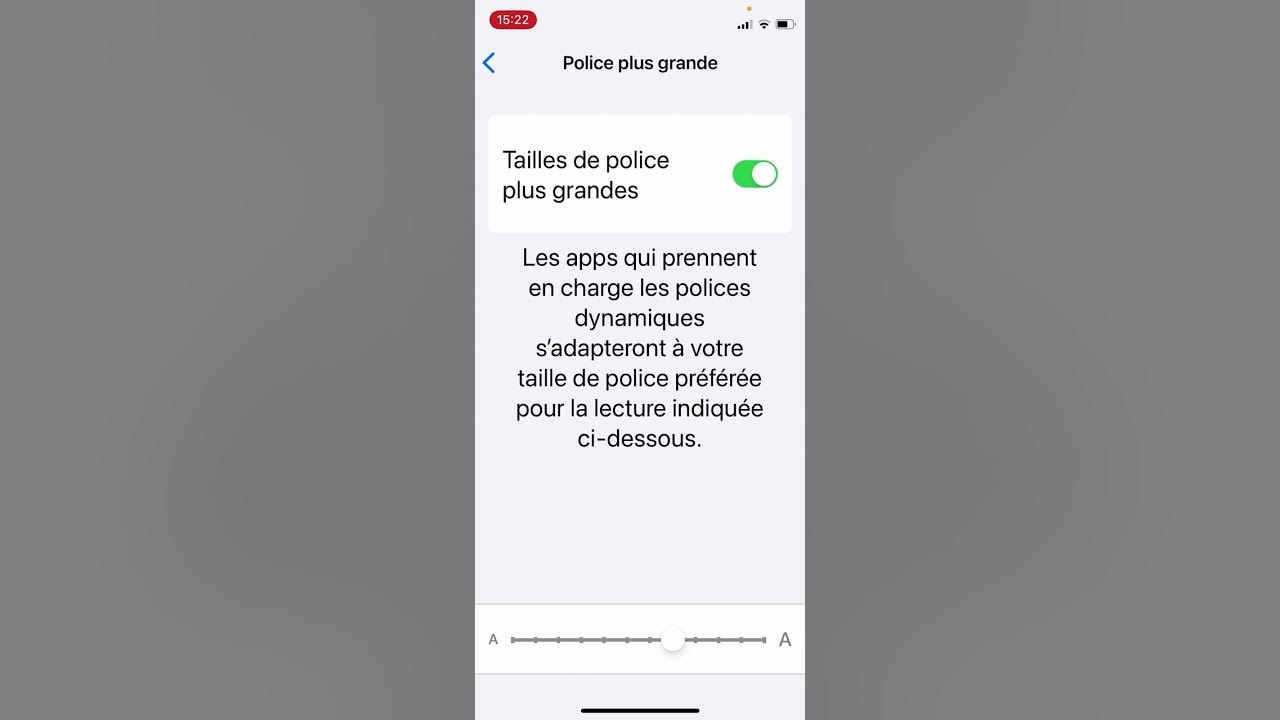This screenshot has width=1280, height=720.
Task: Tap the font size slider track
Action: (638, 640)
